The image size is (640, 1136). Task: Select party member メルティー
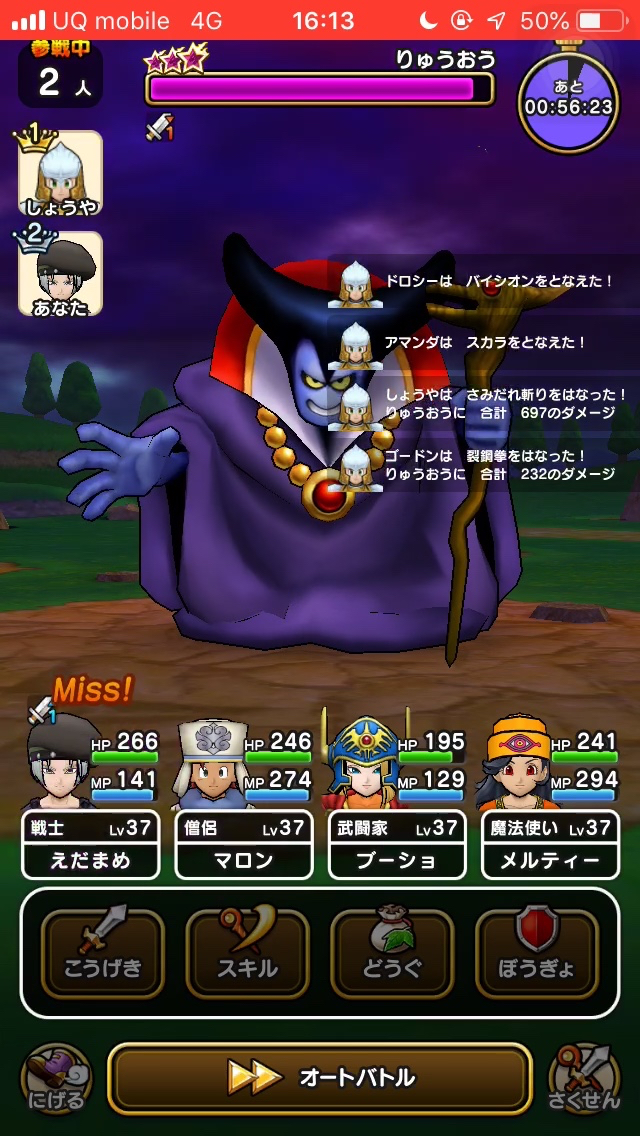(x=550, y=800)
